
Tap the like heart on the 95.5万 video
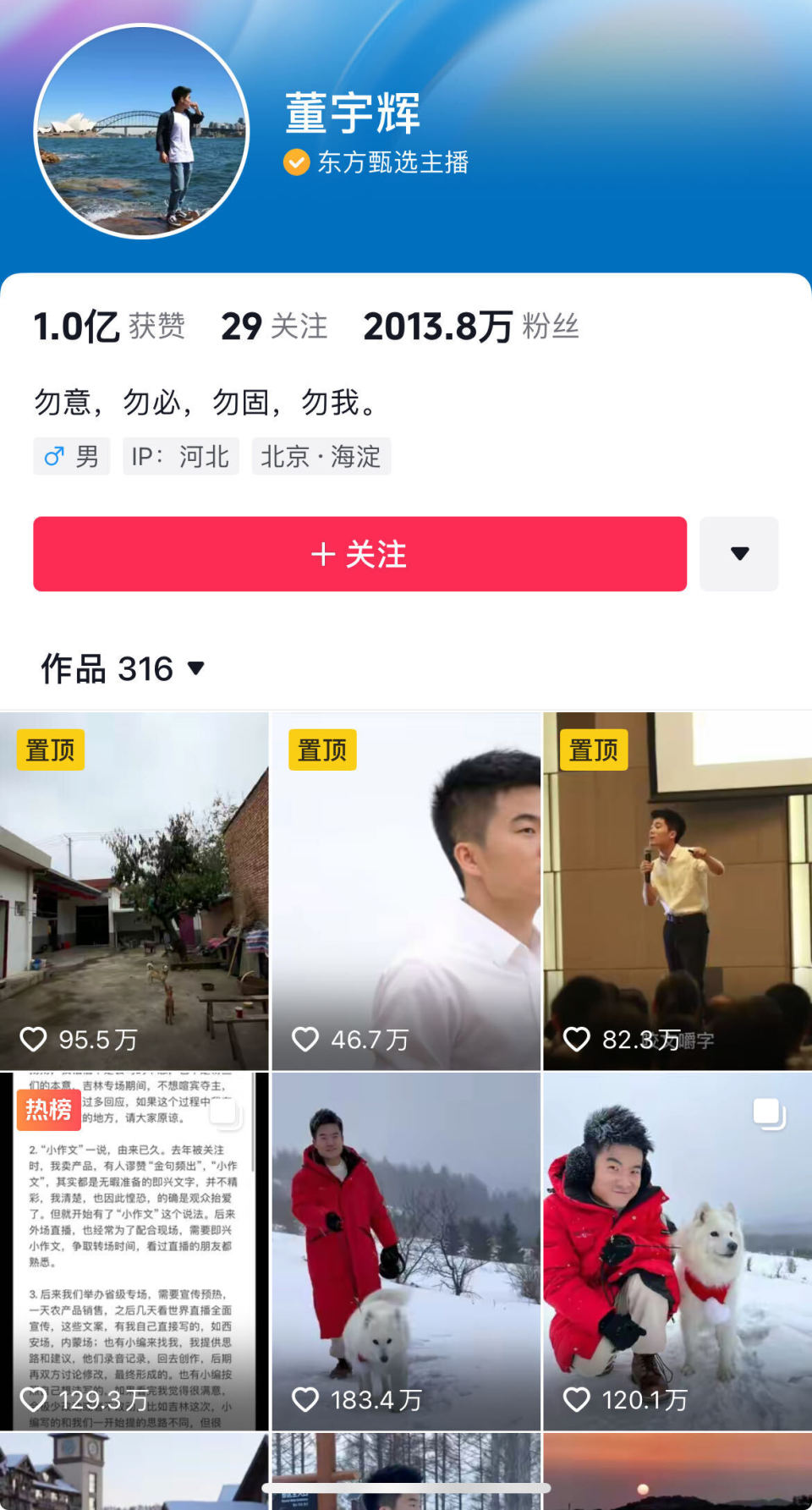(35, 1039)
